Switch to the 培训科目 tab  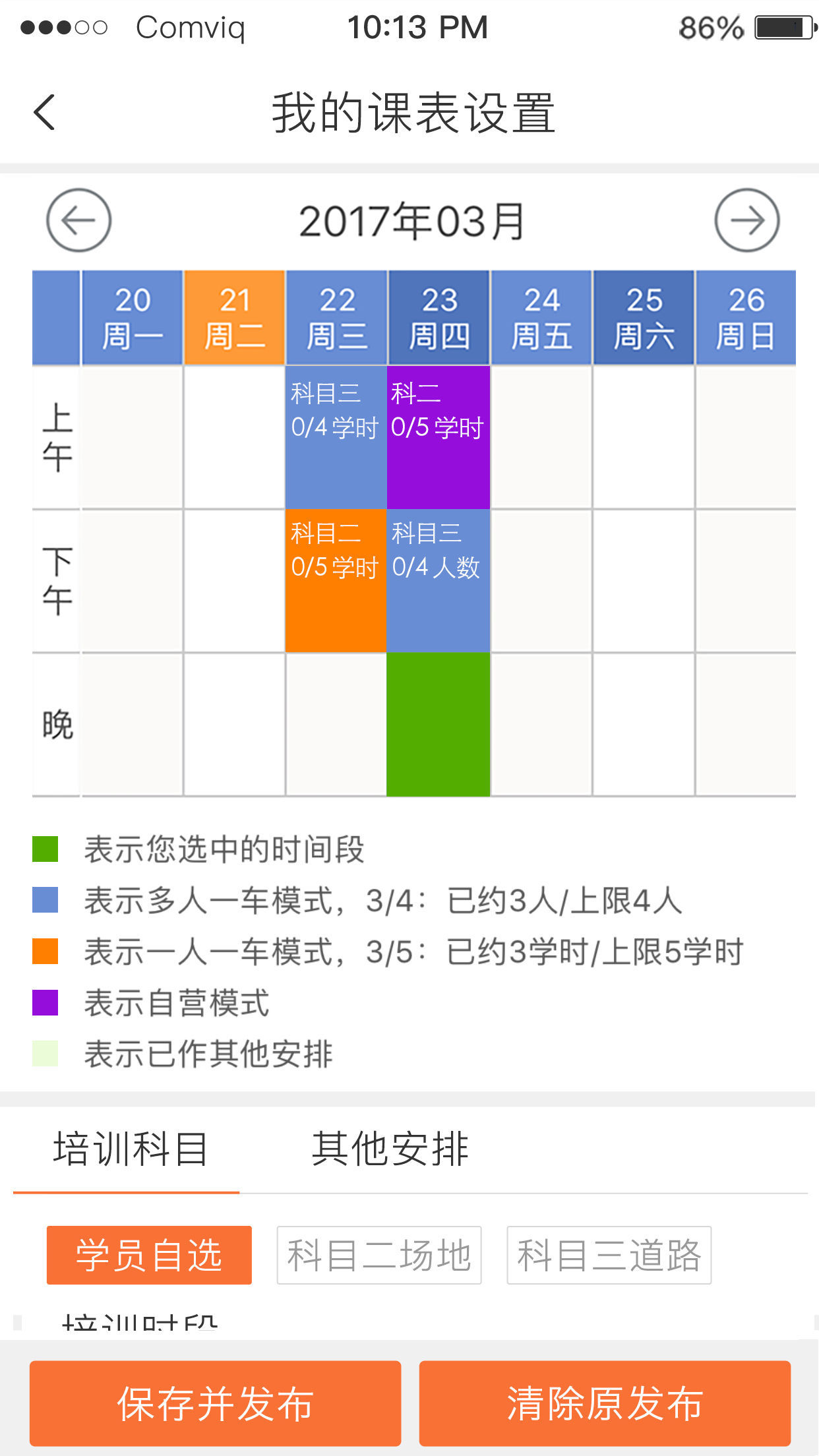click(x=130, y=1149)
